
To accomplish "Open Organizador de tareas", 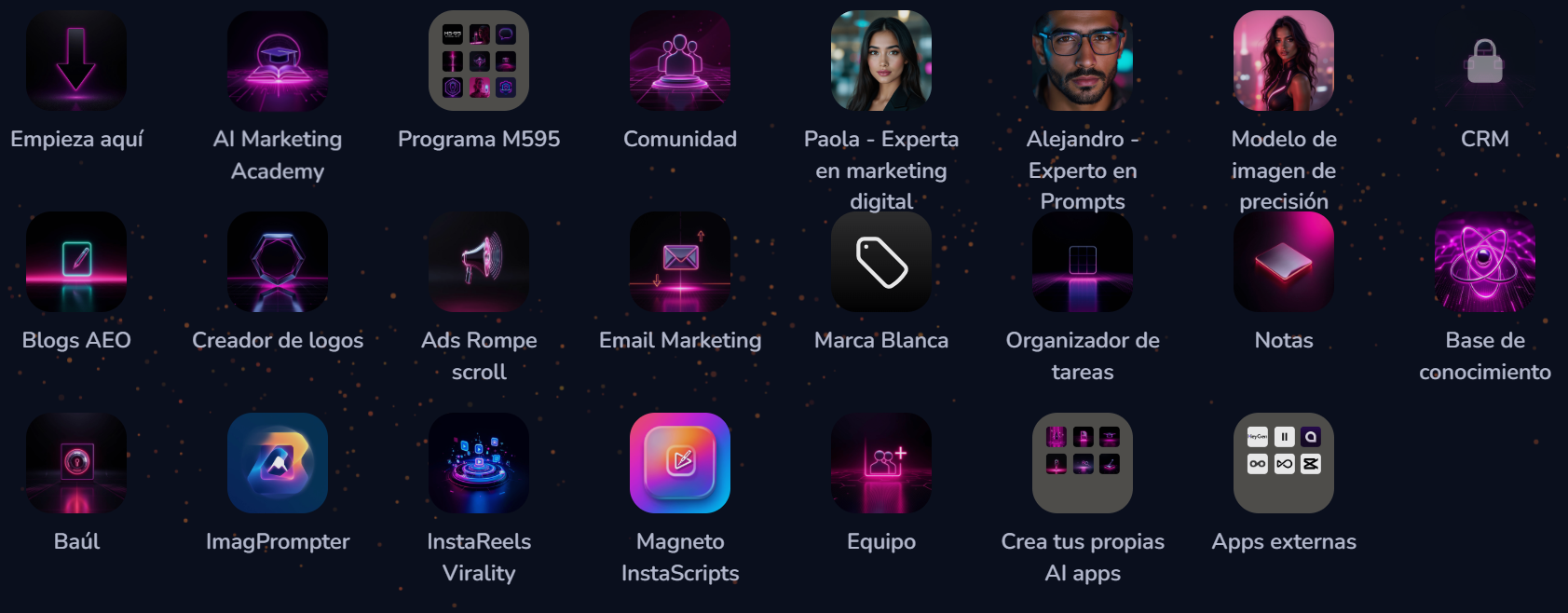I will tap(1083, 262).
